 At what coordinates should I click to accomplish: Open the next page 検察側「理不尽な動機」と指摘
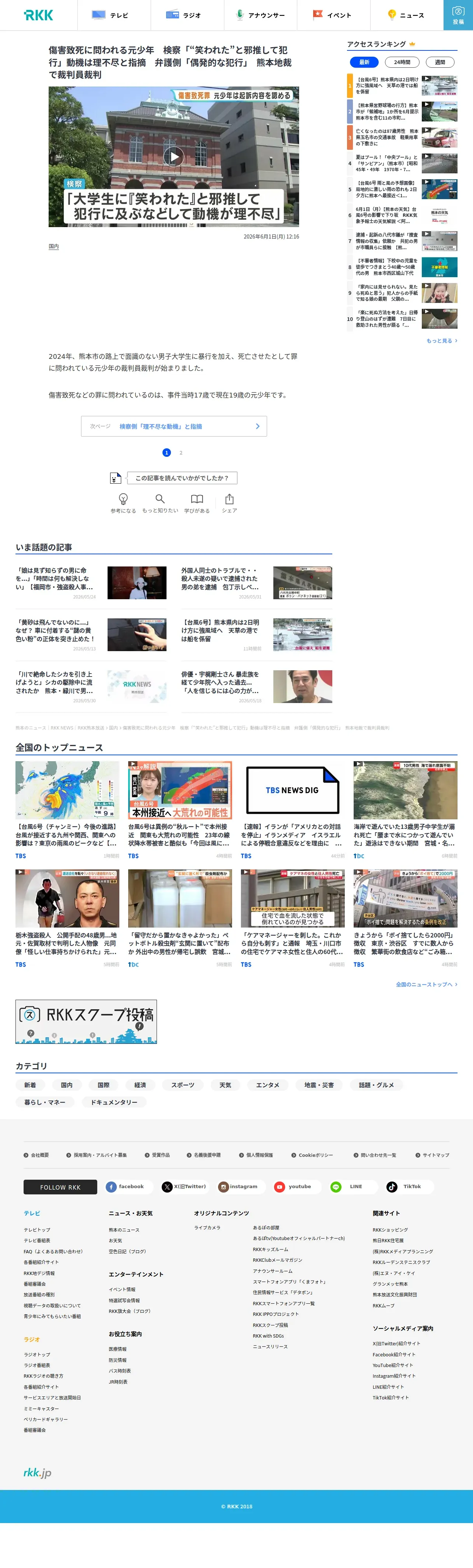pyautogui.click(x=174, y=426)
